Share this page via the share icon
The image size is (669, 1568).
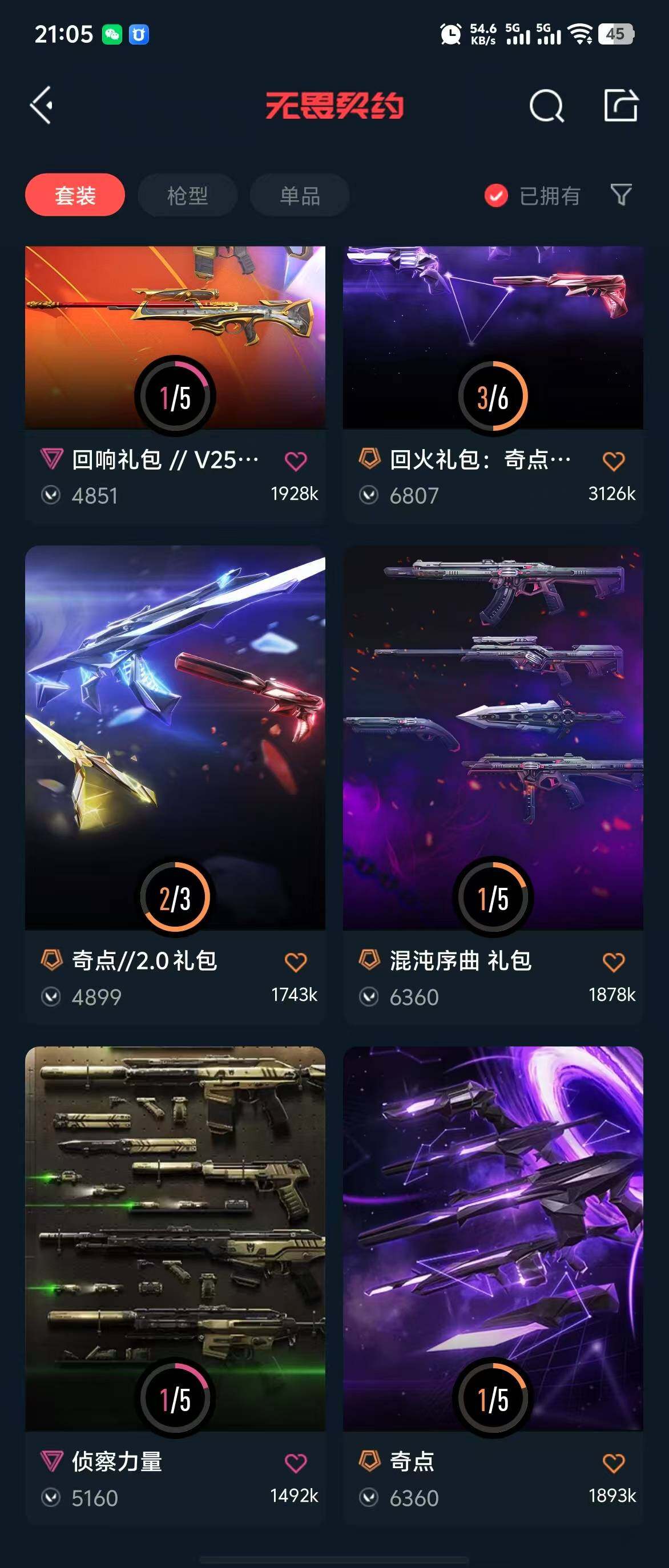(x=620, y=106)
